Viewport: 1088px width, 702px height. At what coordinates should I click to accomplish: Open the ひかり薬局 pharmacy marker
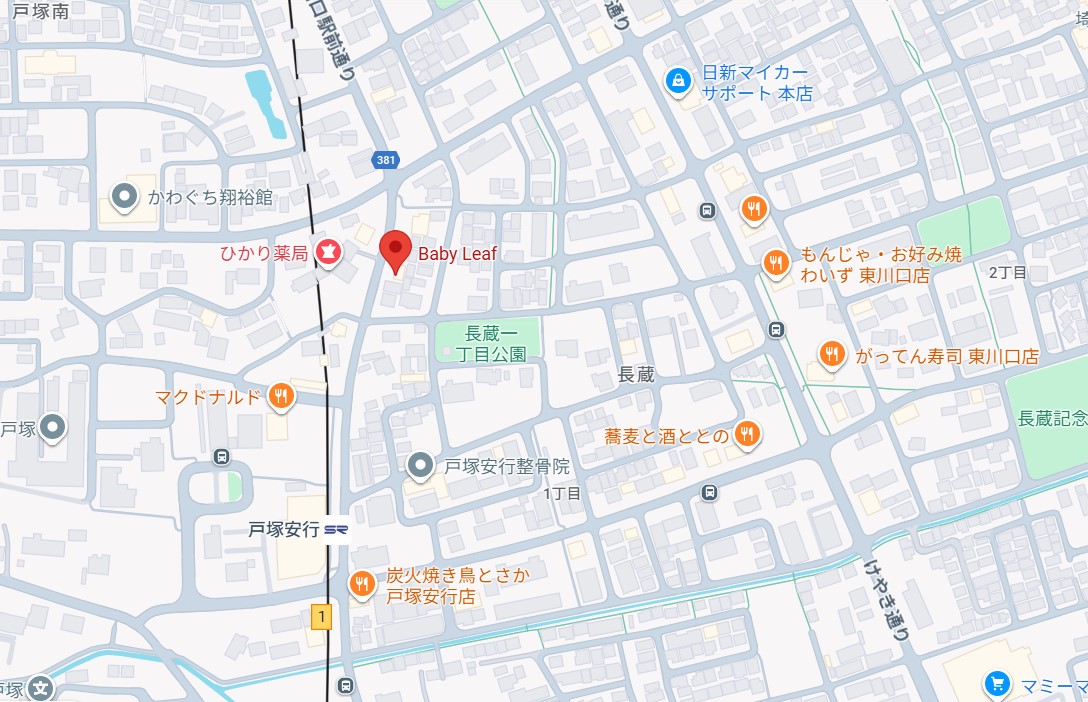click(x=327, y=254)
